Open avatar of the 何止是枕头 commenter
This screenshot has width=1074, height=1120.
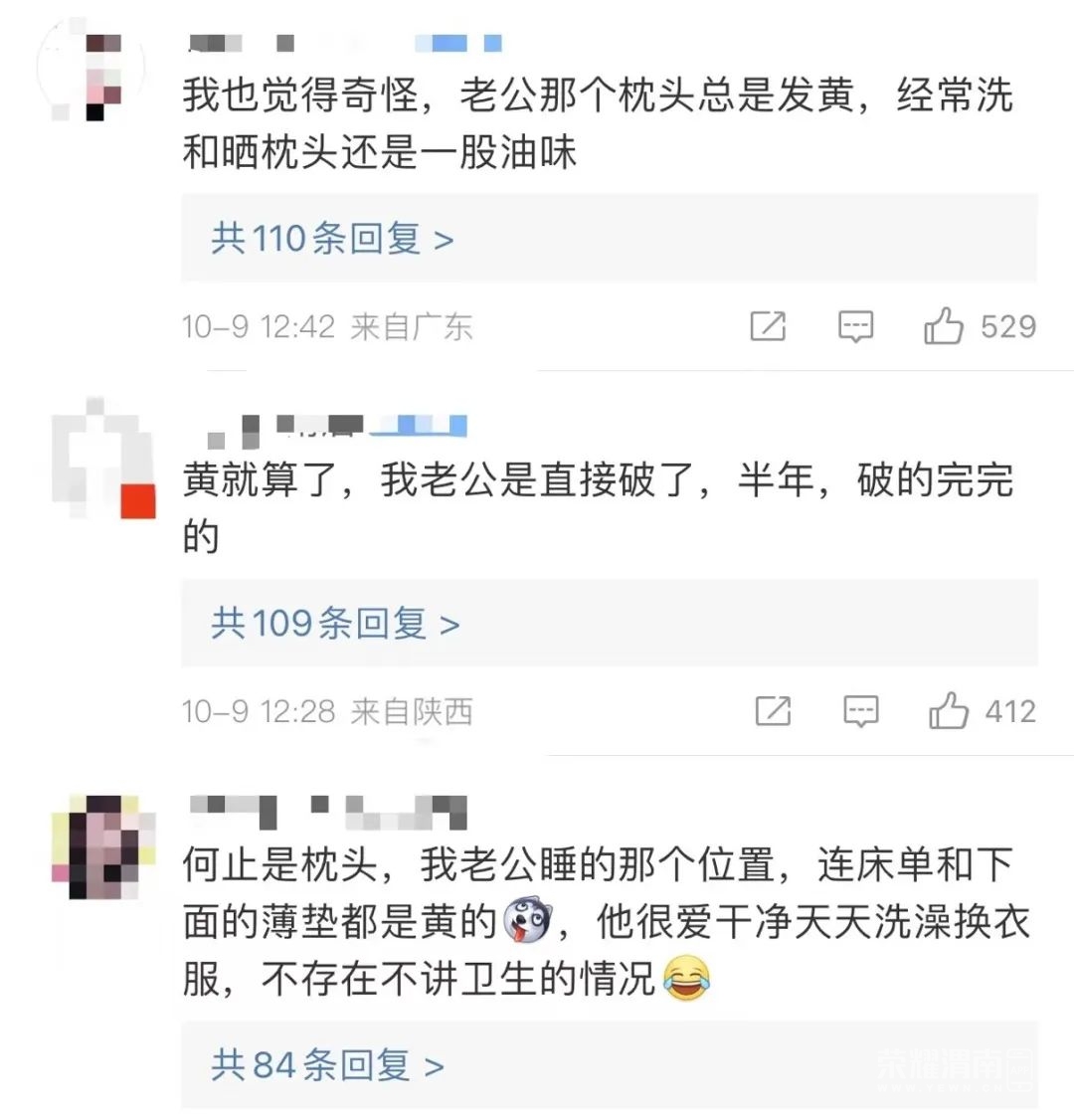(x=103, y=847)
